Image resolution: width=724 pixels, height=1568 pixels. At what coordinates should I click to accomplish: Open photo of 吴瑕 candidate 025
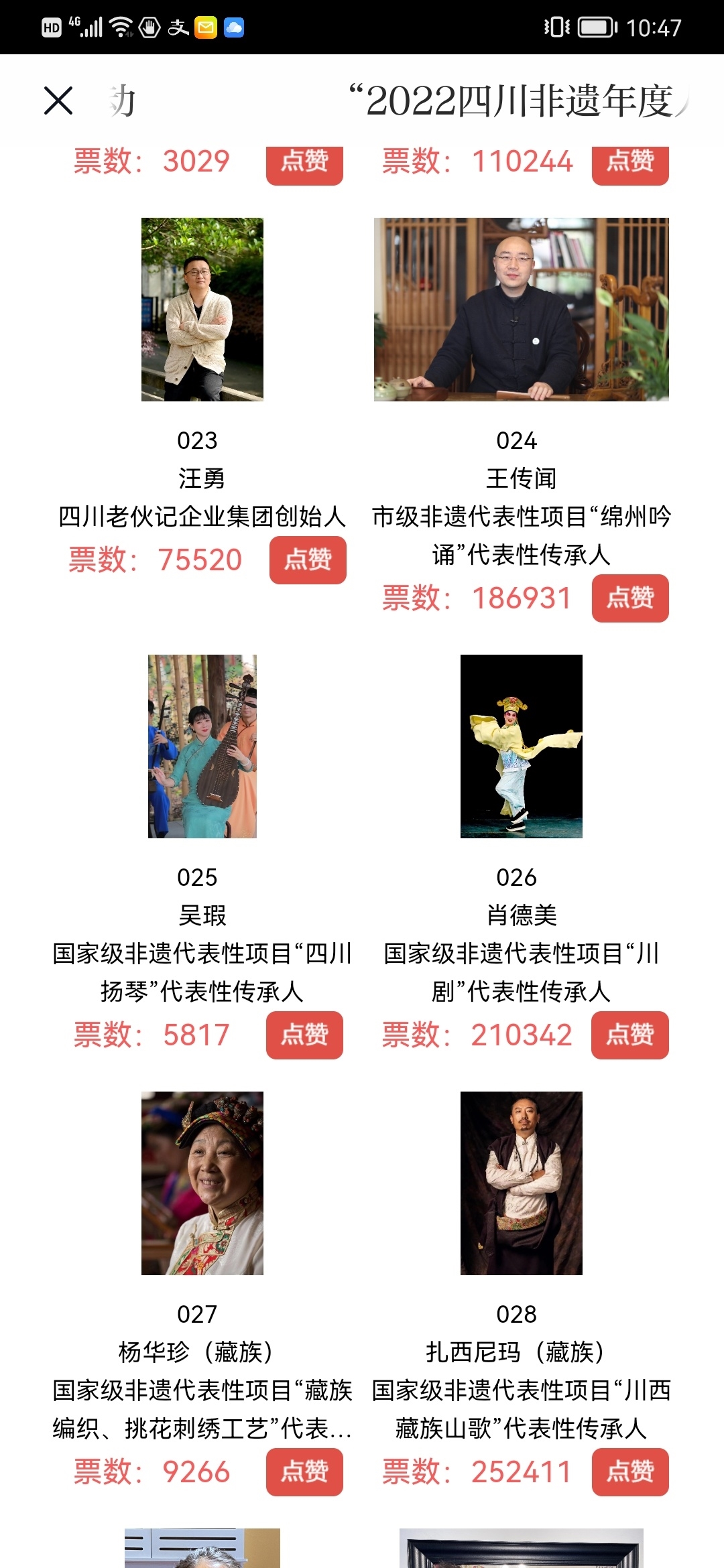coord(202,746)
